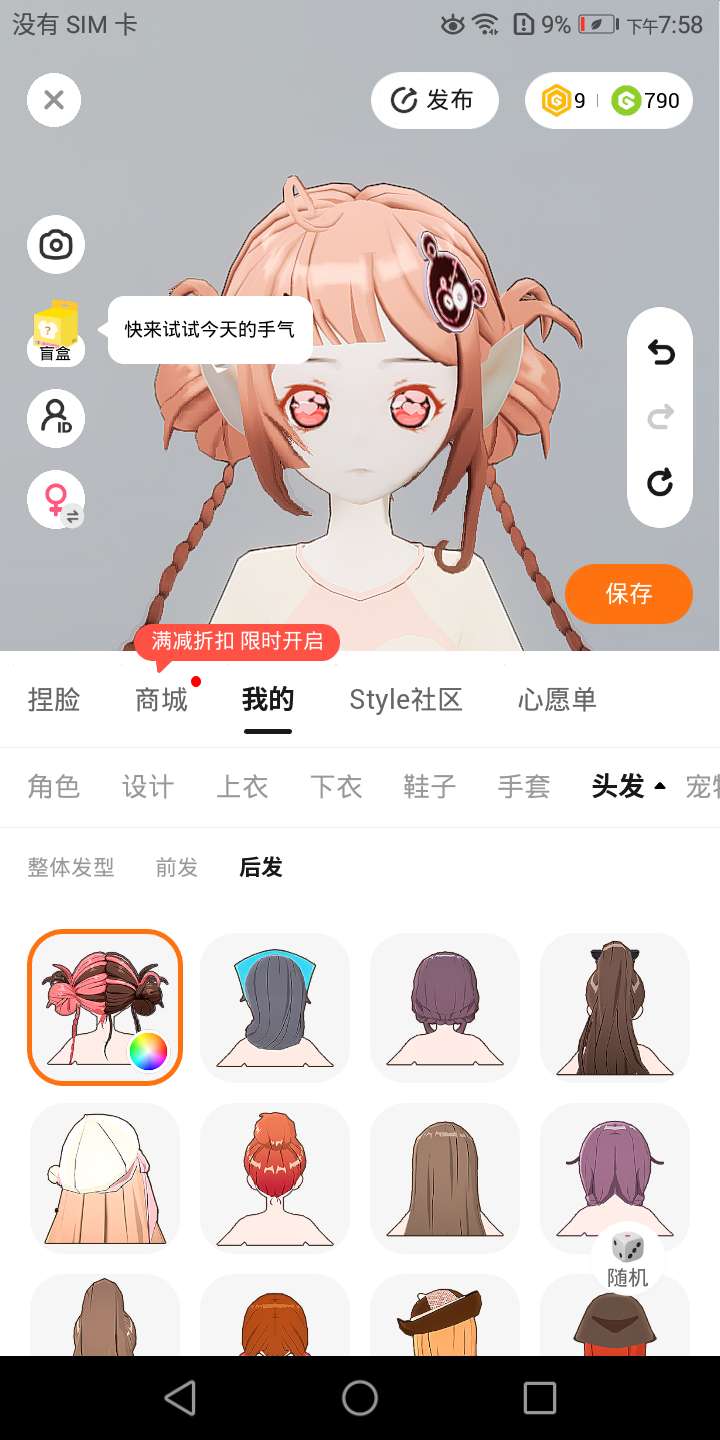The height and width of the screenshot is (1440, 720).
Task: Show the 整体发型 sub-tab
Action: (x=71, y=868)
